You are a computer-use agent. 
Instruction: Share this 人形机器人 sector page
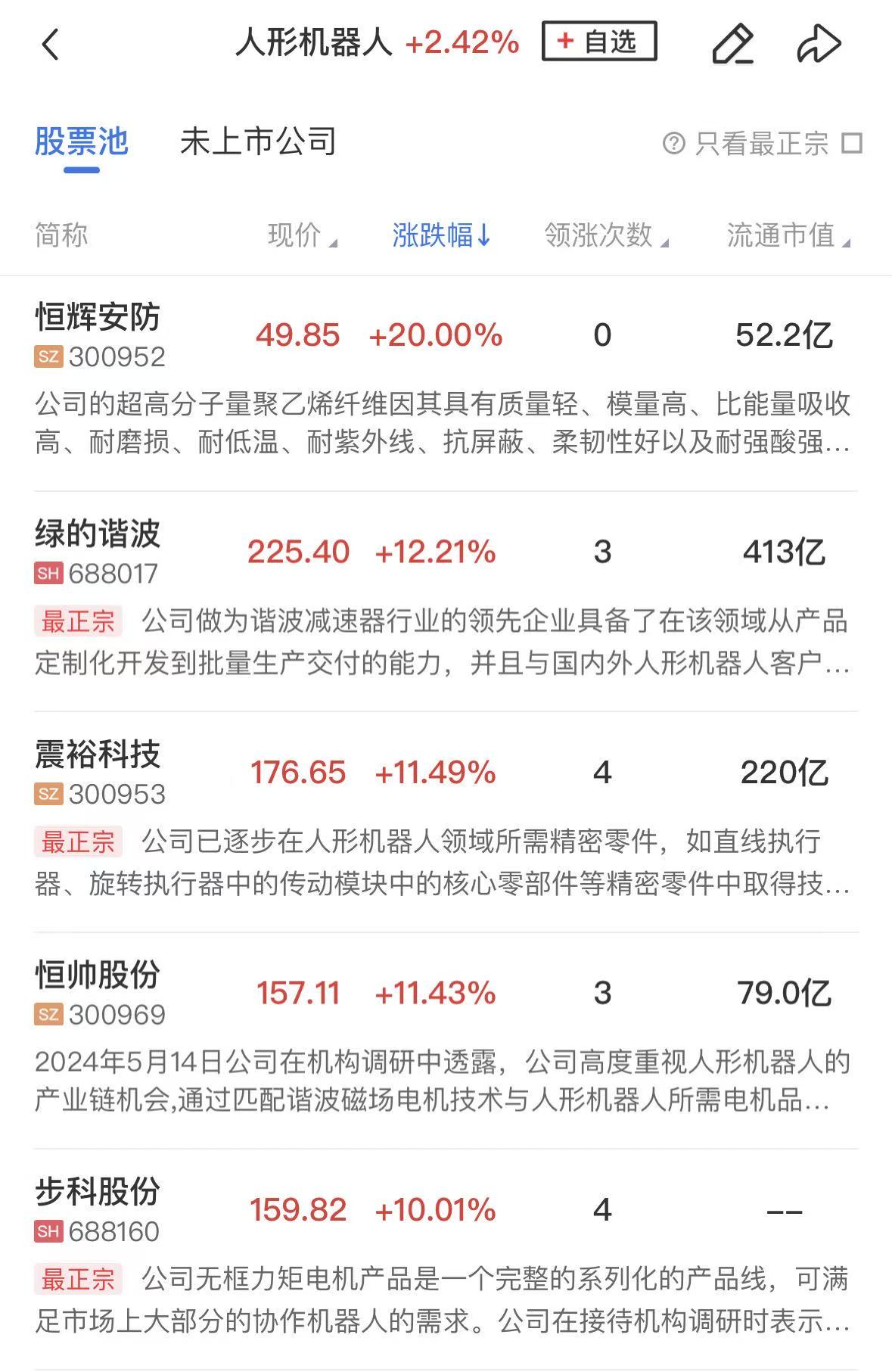point(819,44)
